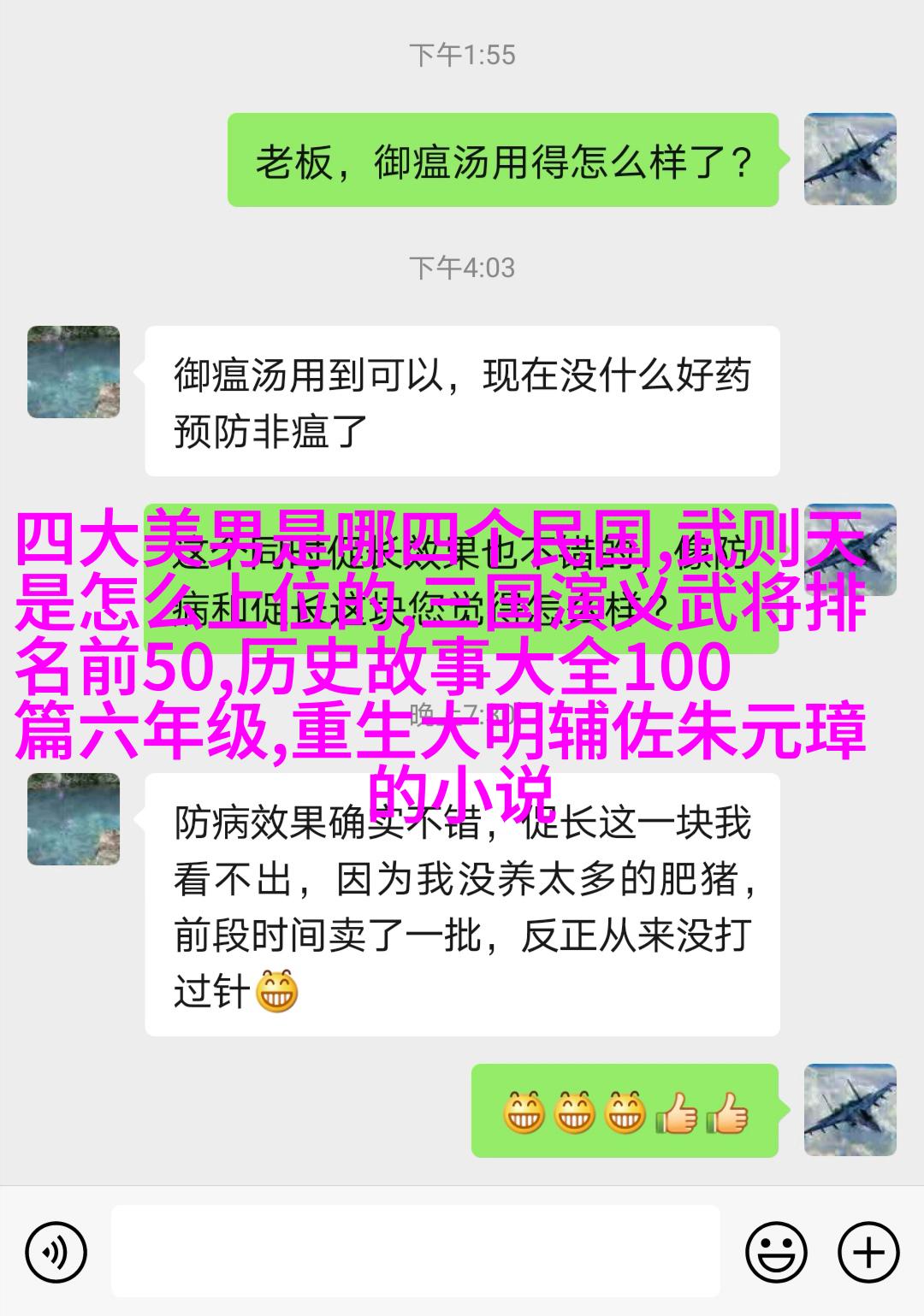
Task: Open the blue water avatar profile
Action: (74, 372)
